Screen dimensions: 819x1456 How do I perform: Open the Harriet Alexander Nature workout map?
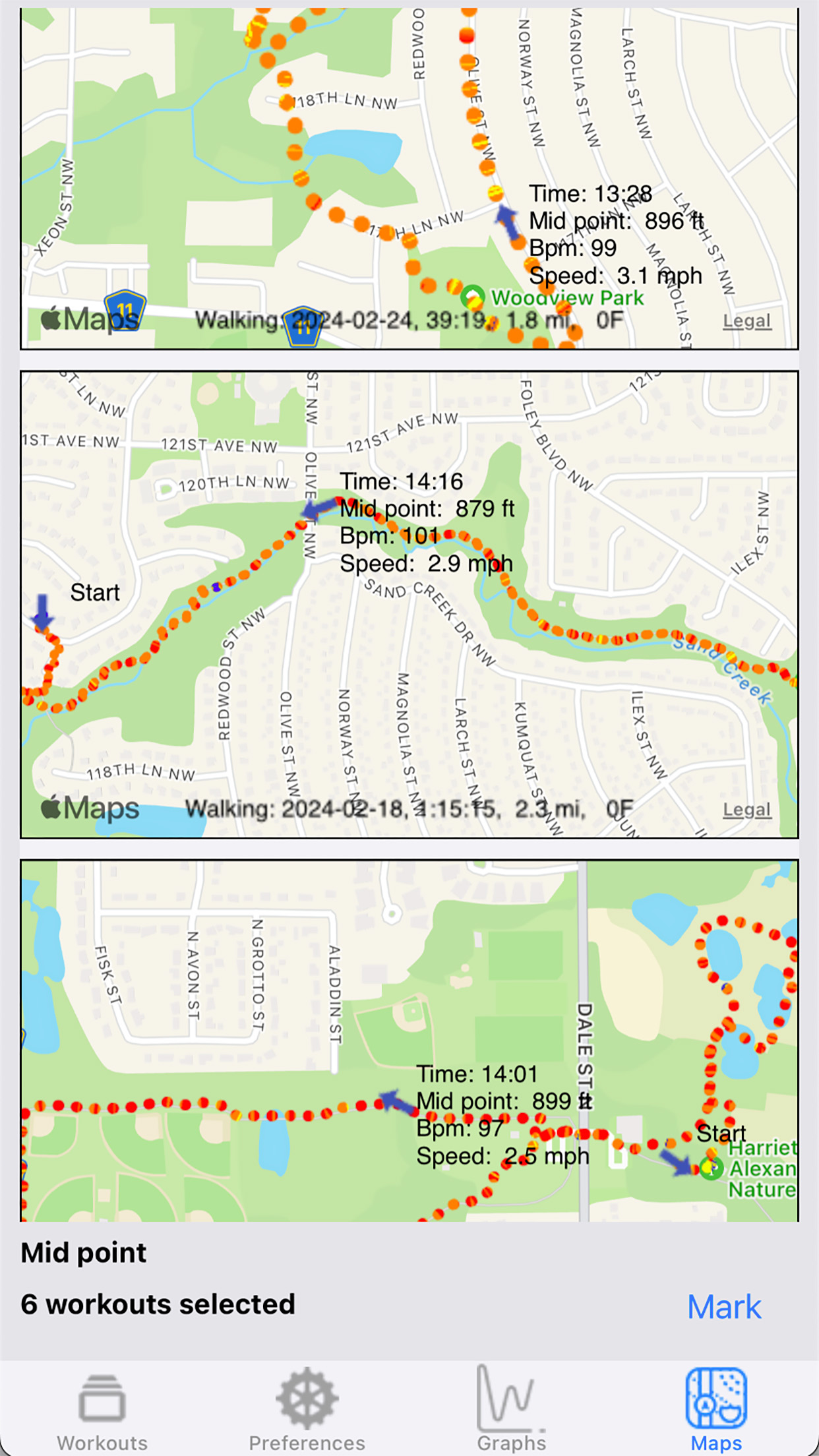(409, 1041)
